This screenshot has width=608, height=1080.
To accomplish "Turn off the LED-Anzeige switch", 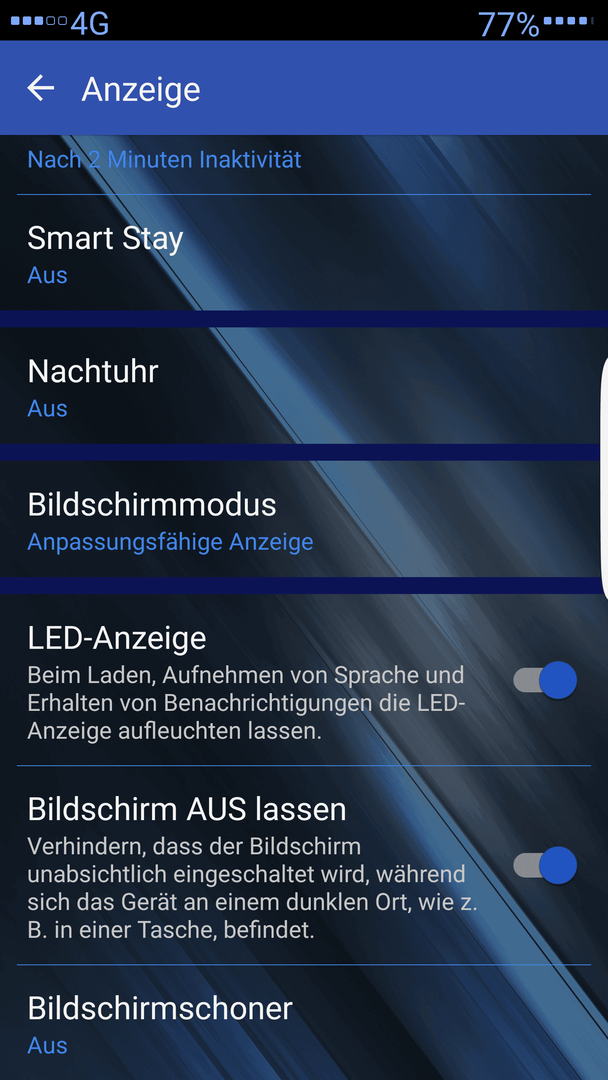I will click(x=545, y=681).
